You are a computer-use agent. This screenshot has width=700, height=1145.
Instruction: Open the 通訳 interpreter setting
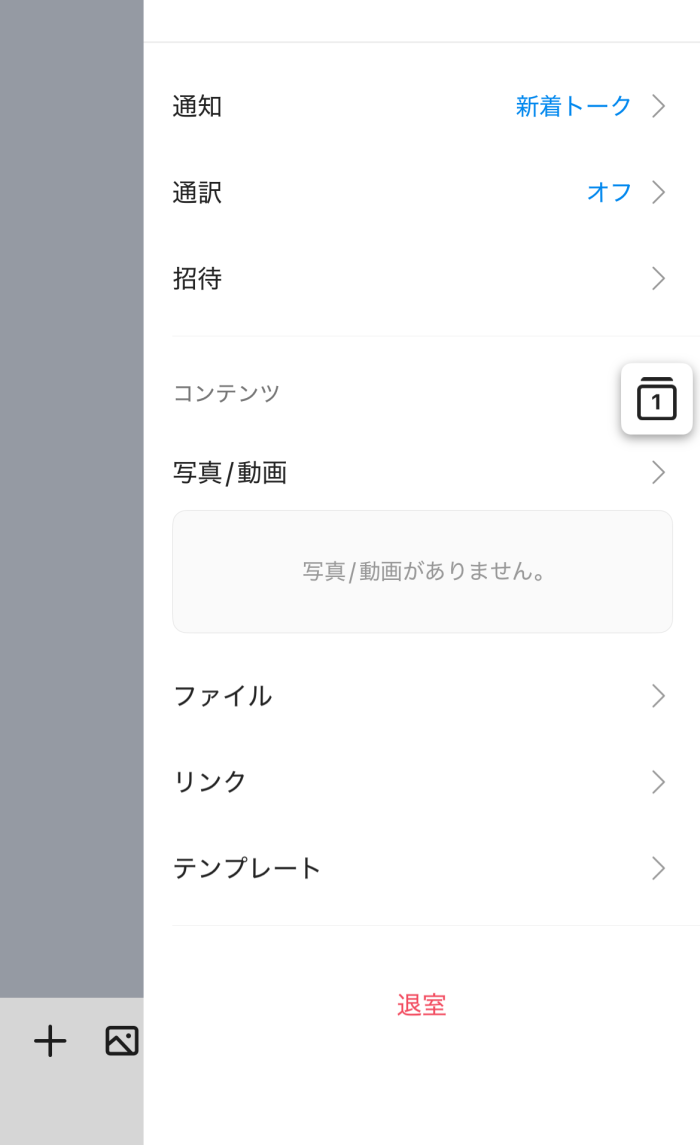tap(420, 192)
